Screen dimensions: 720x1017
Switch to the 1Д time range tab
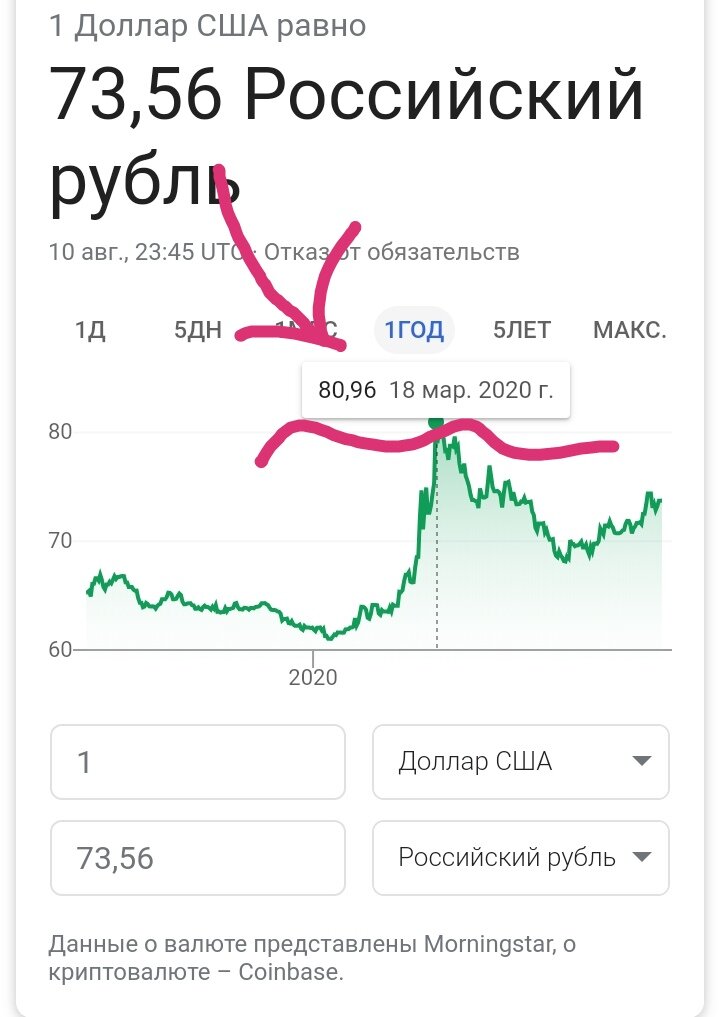click(x=91, y=330)
